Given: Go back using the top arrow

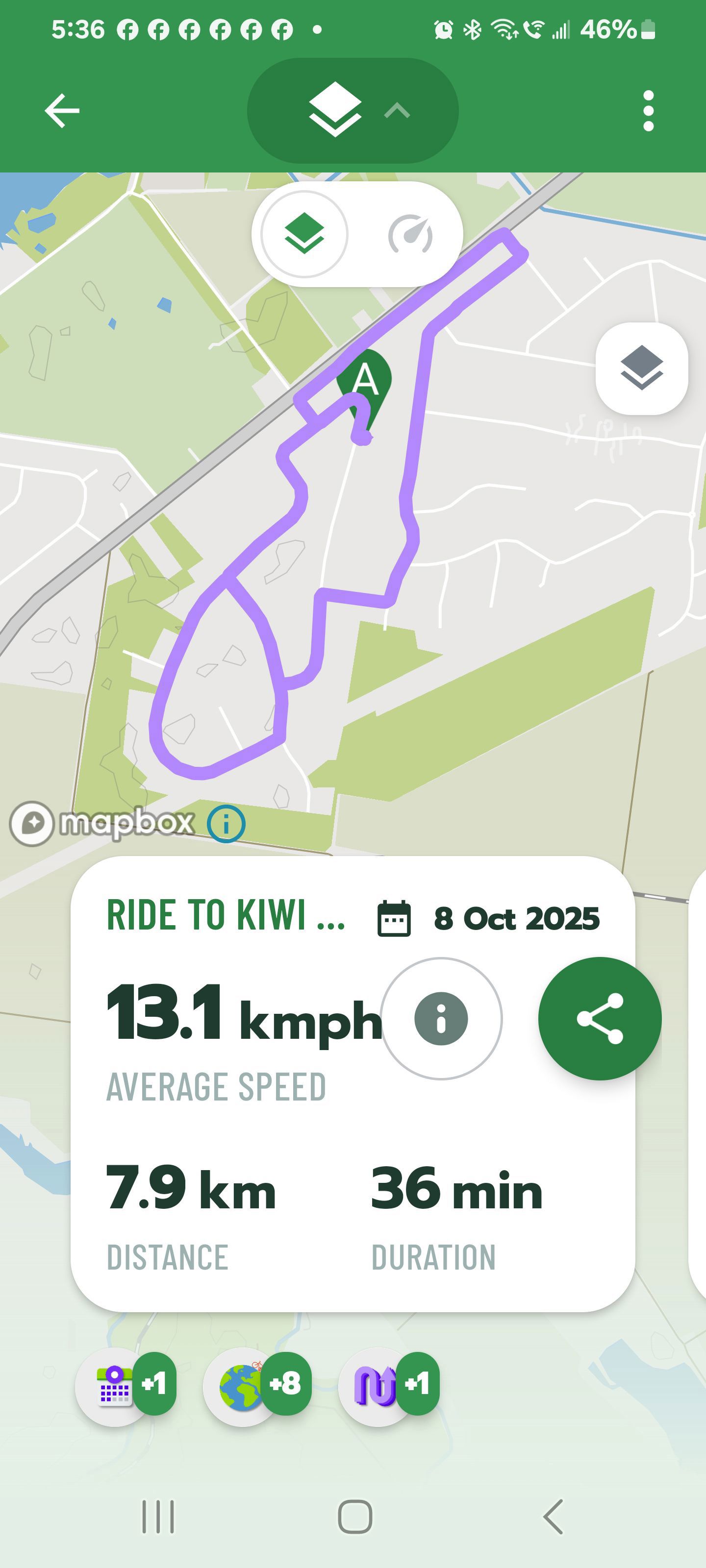Looking at the screenshot, I should click(x=62, y=111).
